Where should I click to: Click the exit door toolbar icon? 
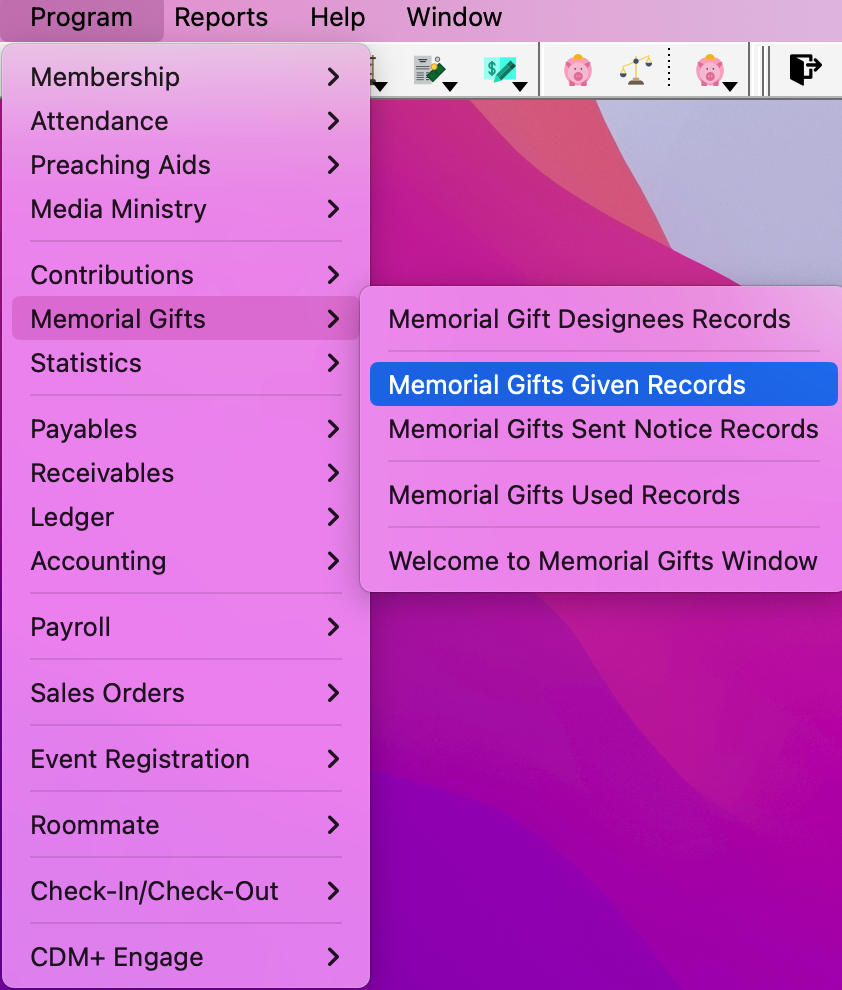click(804, 70)
